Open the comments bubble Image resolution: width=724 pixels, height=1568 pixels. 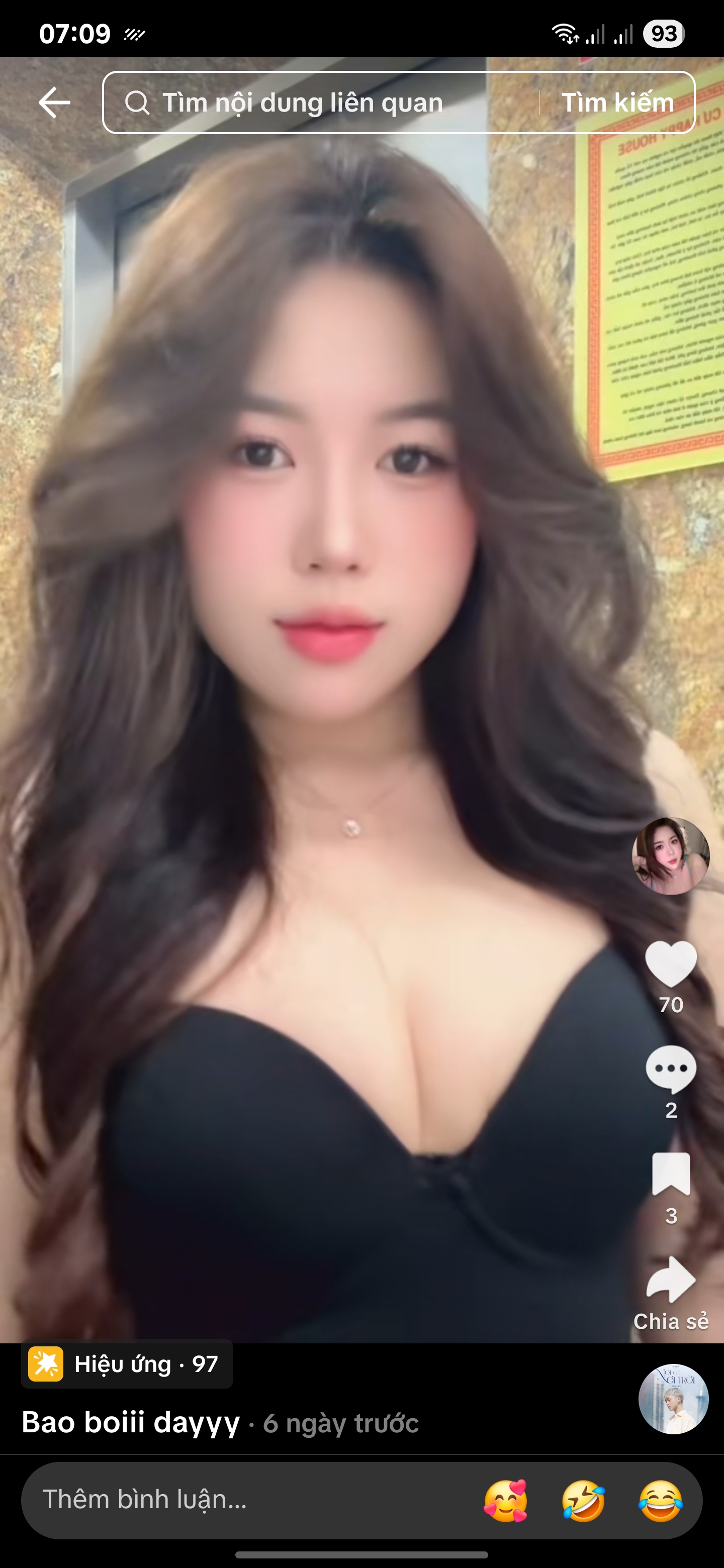pyautogui.click(x=670, y=1069)
